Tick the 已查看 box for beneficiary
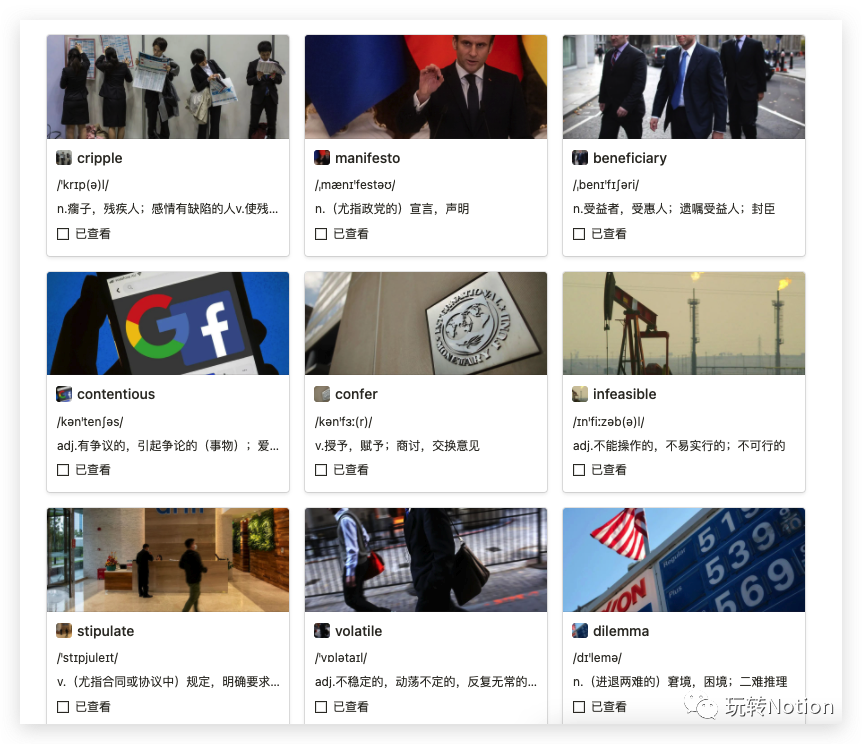 coord(579,234)
